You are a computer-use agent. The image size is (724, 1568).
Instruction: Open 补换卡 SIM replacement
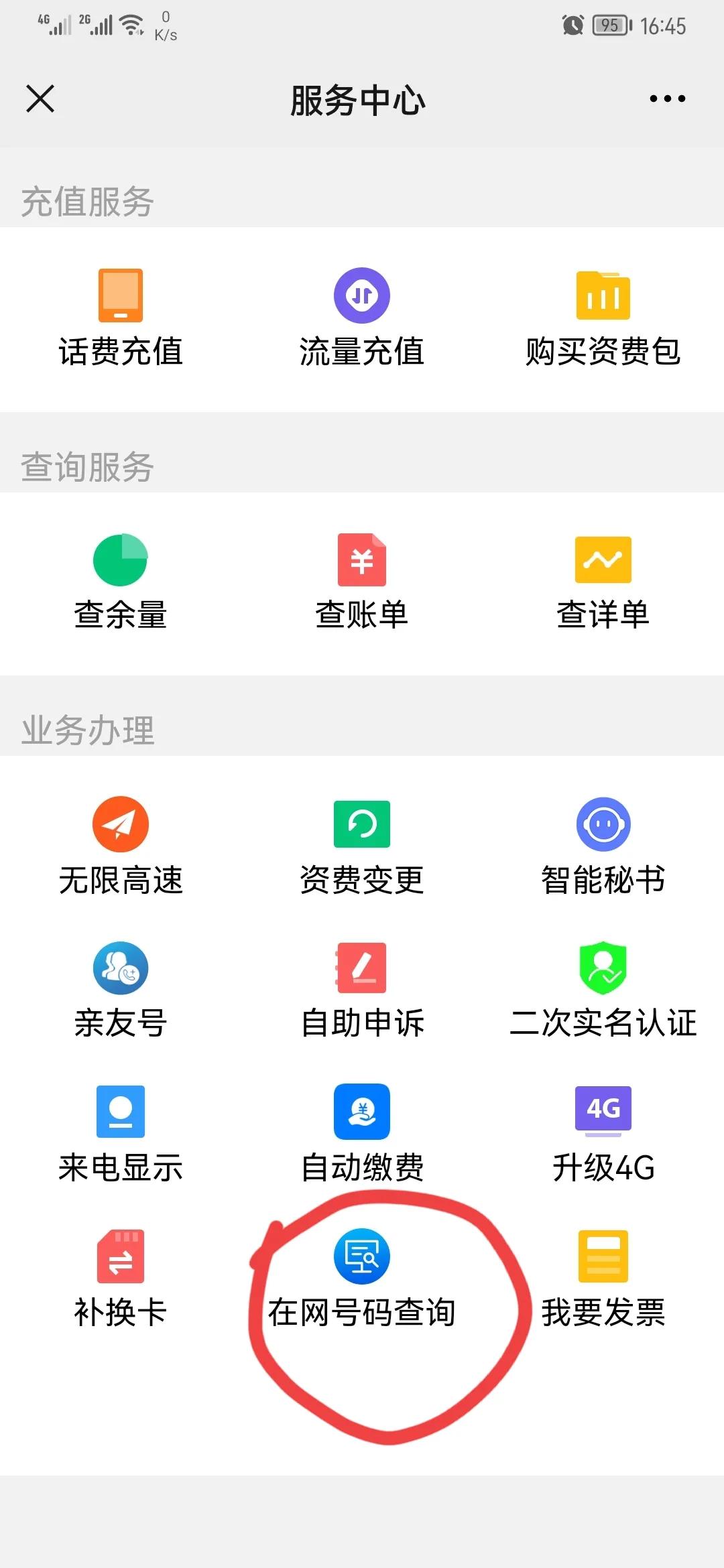[x=121, y=1279]
